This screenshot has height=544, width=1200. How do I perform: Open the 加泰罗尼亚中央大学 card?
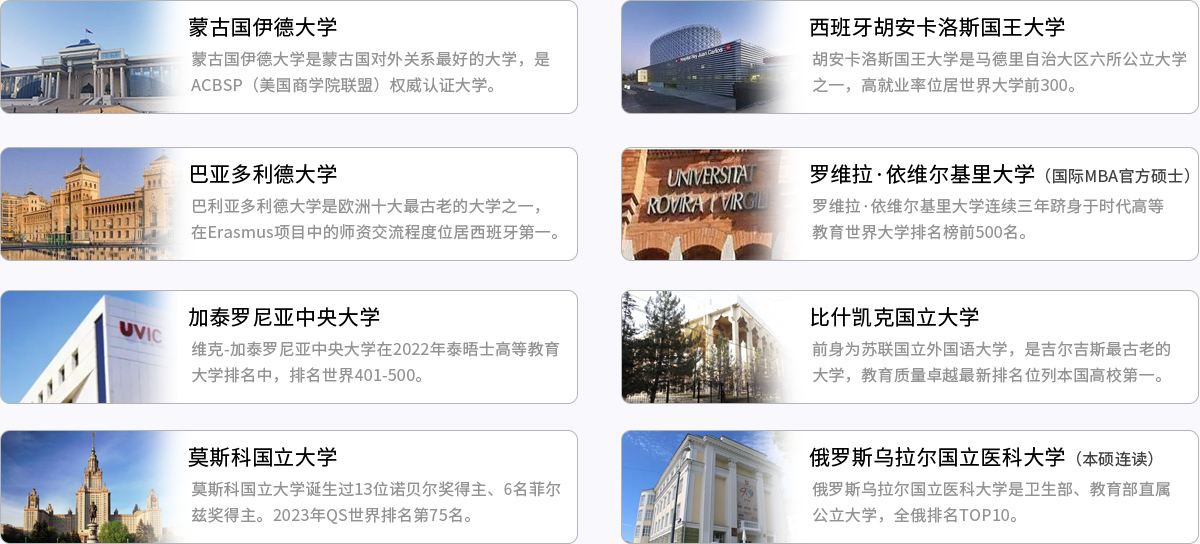(288, 347)
